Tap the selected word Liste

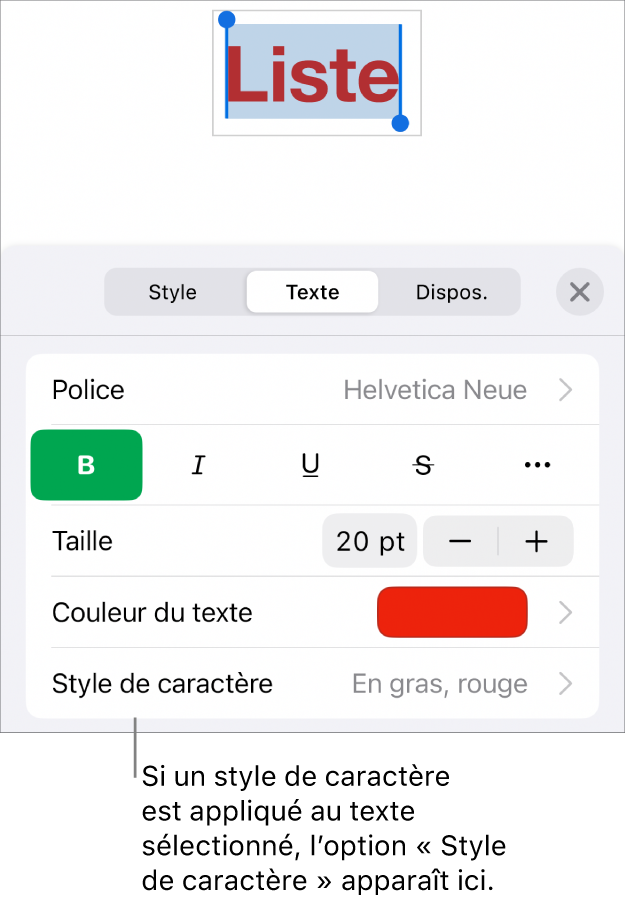click(x=313, y=74)
